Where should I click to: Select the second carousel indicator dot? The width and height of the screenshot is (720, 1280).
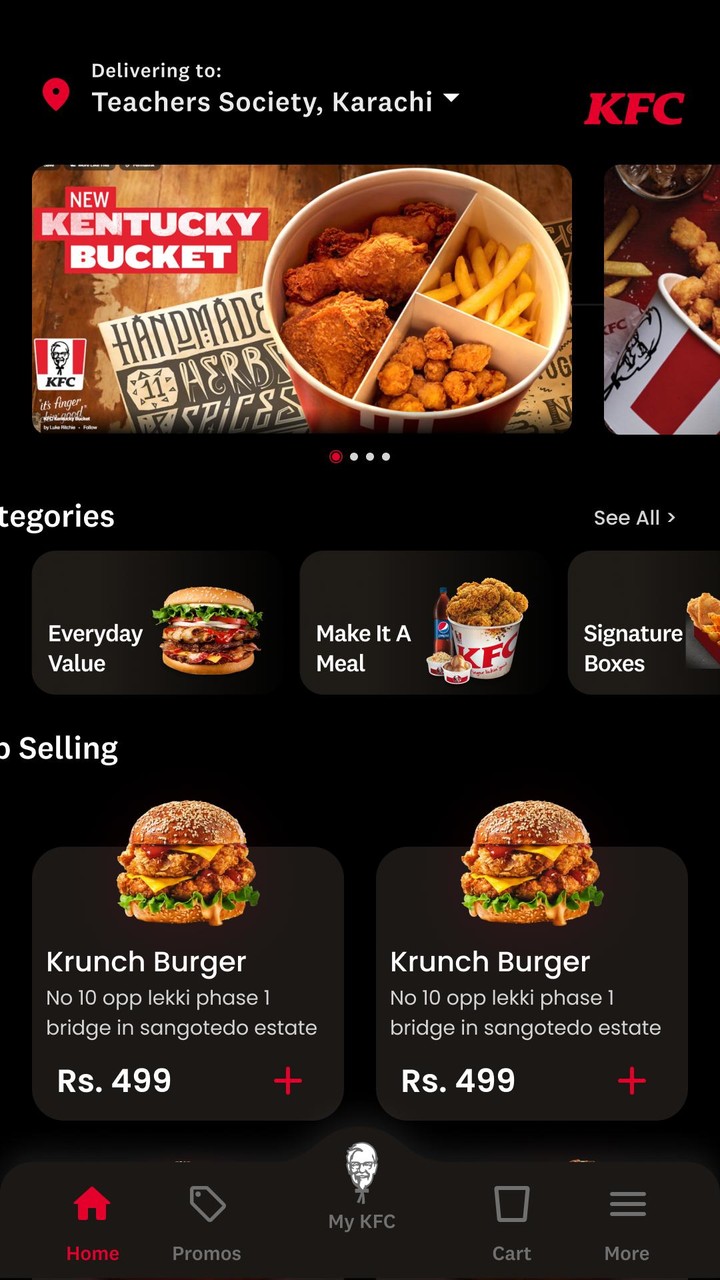coord(352,456)
